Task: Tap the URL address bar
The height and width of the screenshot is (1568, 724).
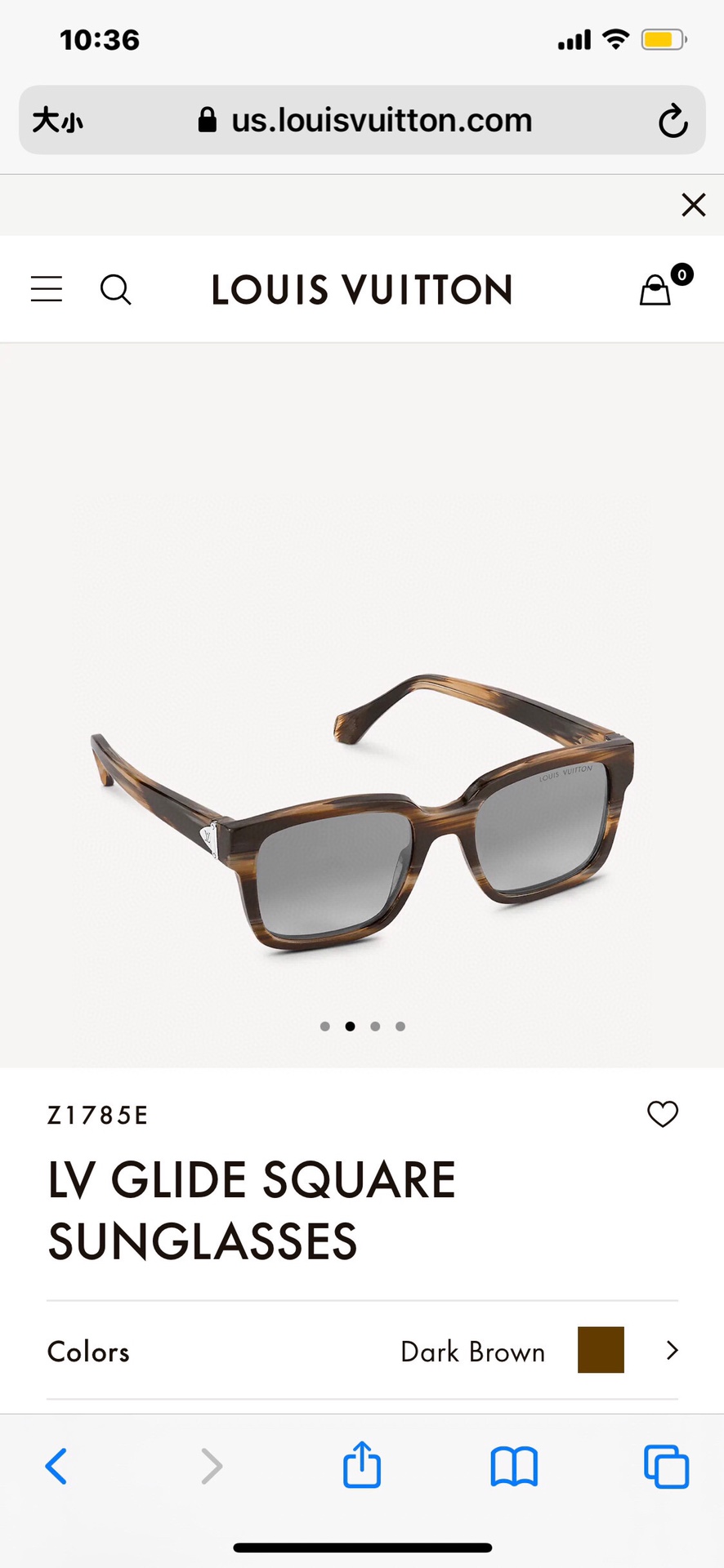Action: [x=365, y=121]
